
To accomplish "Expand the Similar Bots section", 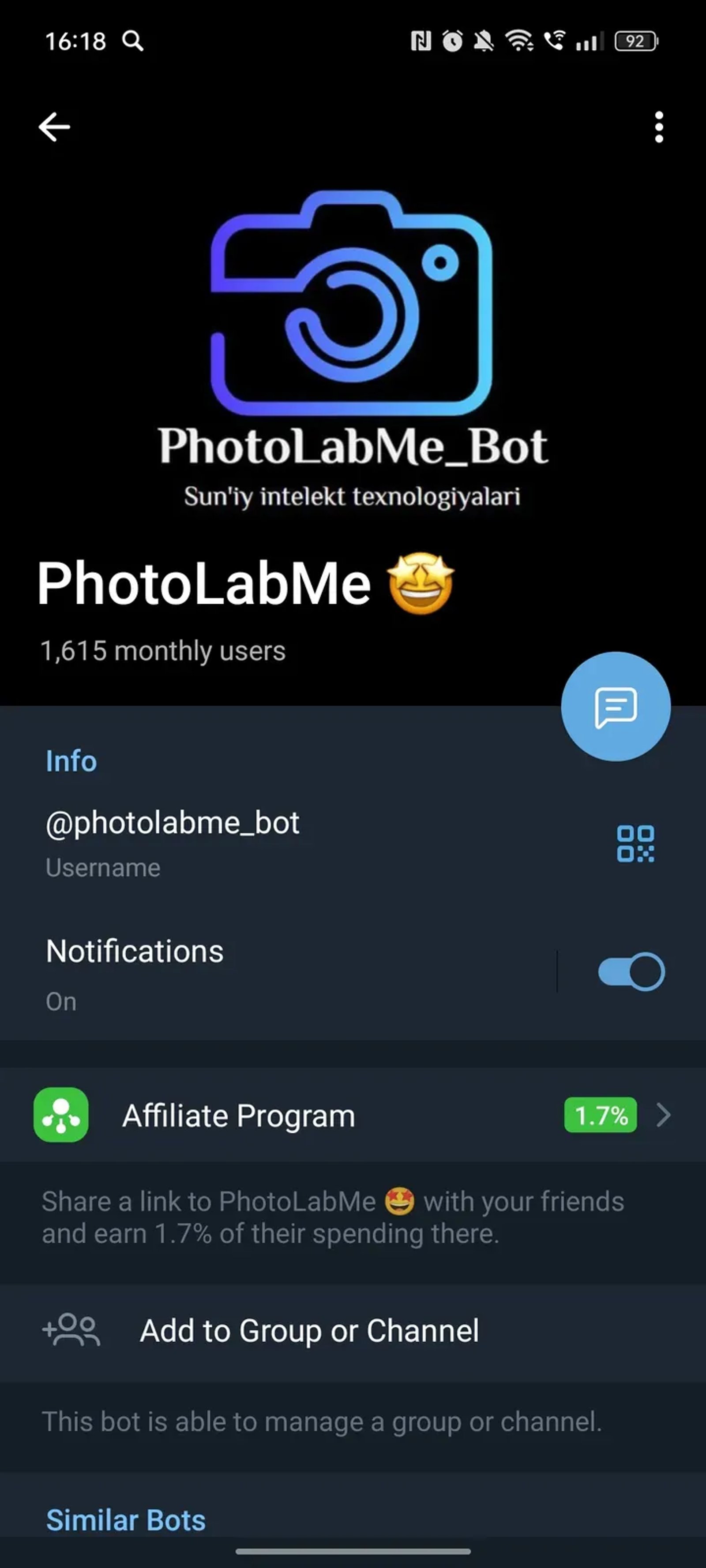I will point(125,1520).
